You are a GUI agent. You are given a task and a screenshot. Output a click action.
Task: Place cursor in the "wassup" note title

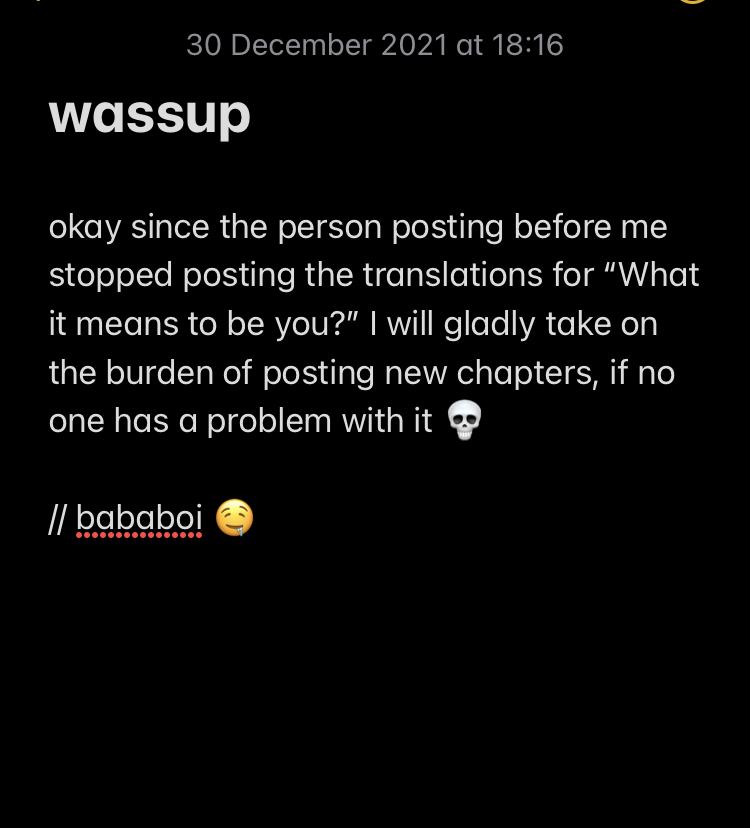point(150,115)
